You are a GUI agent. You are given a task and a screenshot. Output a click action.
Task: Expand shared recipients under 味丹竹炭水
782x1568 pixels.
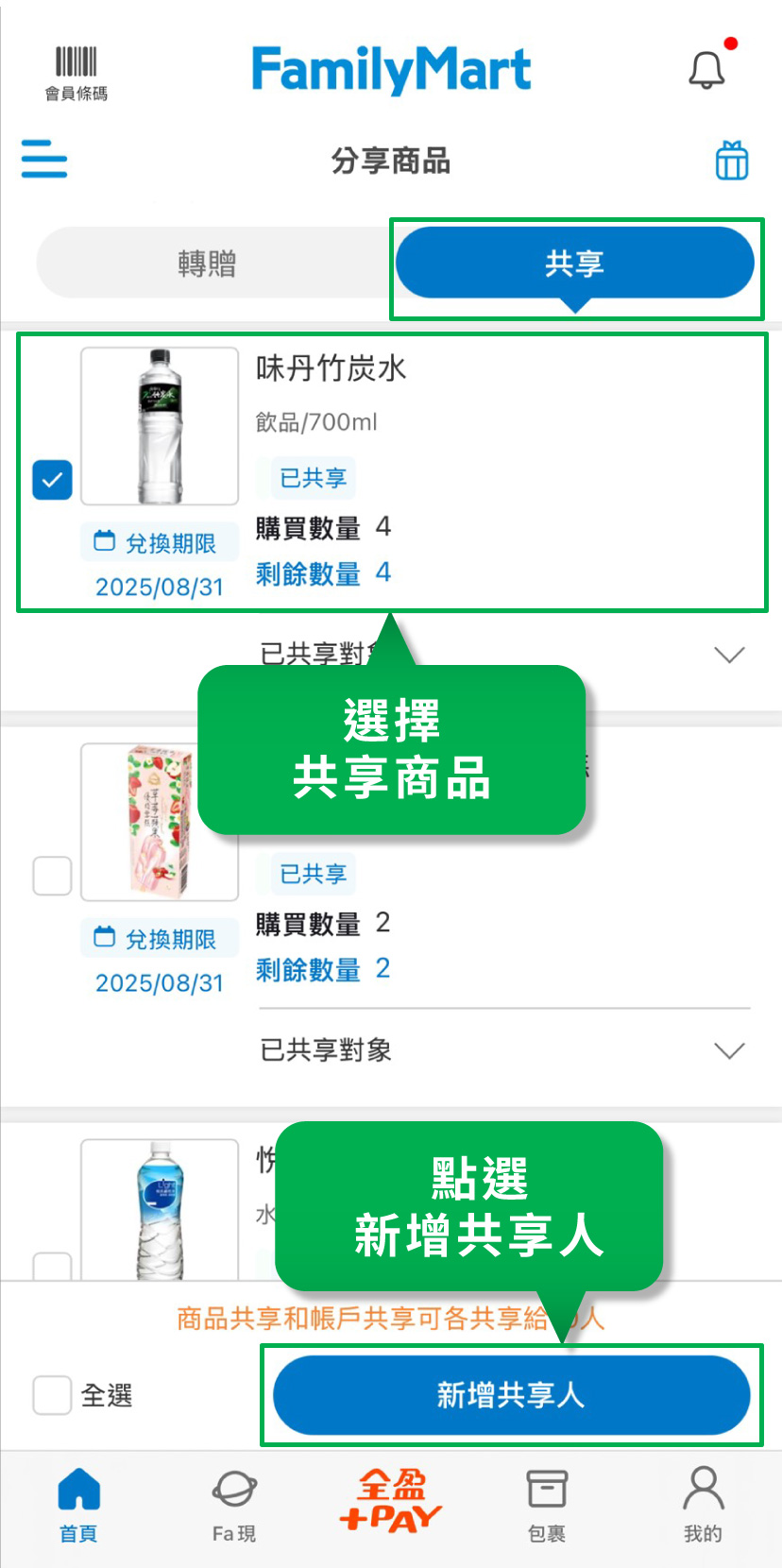729,655
